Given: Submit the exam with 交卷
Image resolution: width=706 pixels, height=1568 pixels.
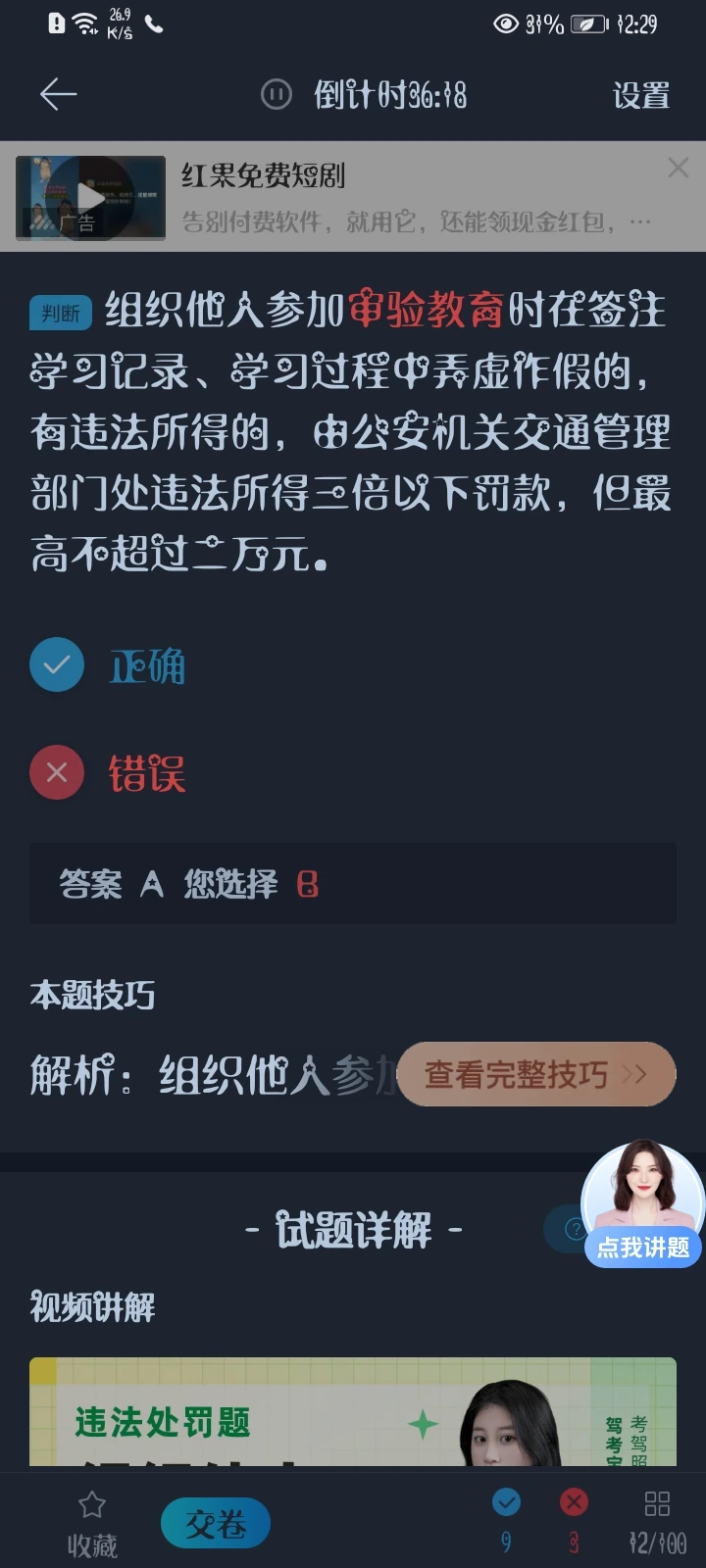Looking at the screenshot, I should (215, 1523).
